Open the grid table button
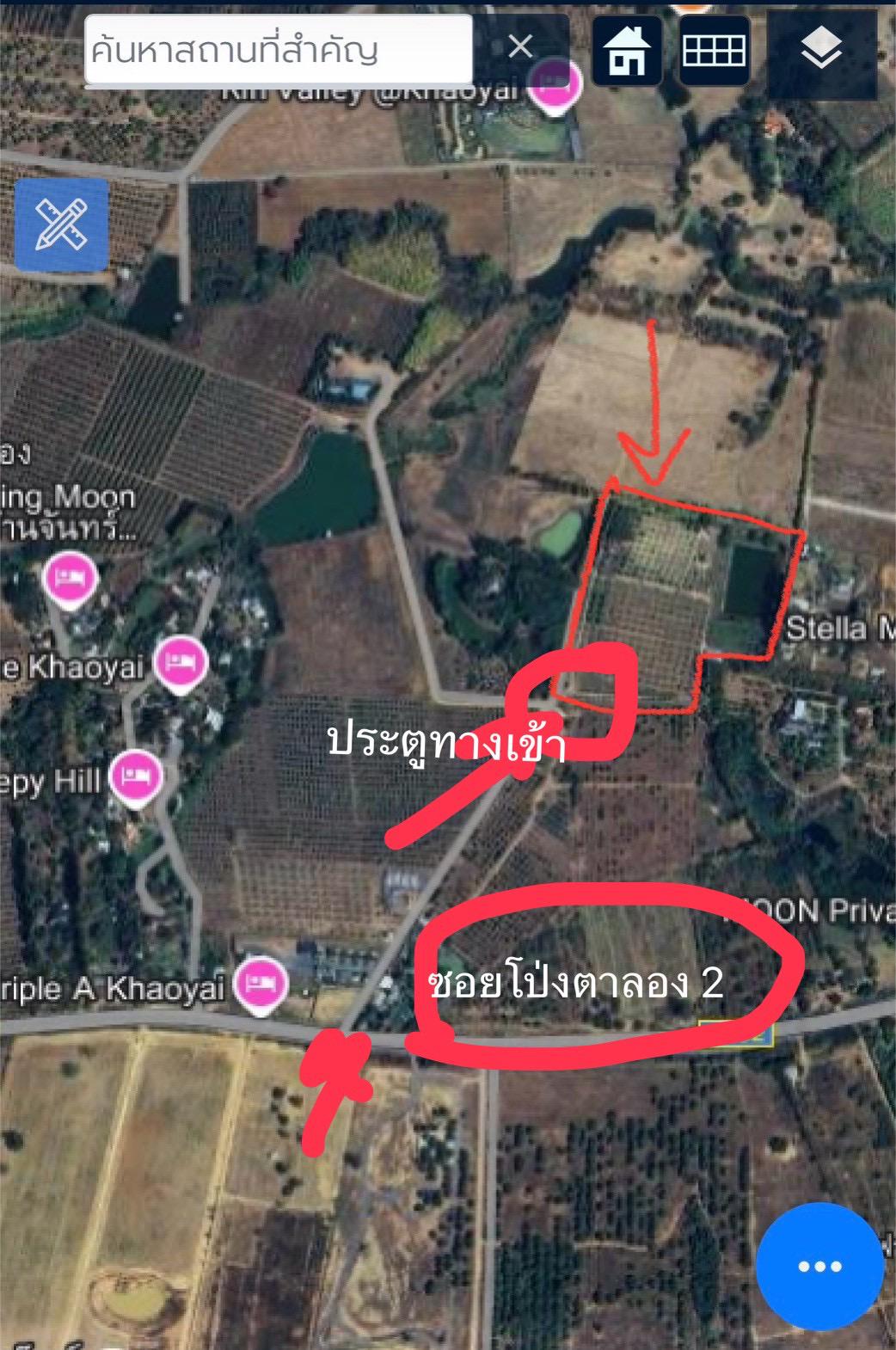 [714, 51]
